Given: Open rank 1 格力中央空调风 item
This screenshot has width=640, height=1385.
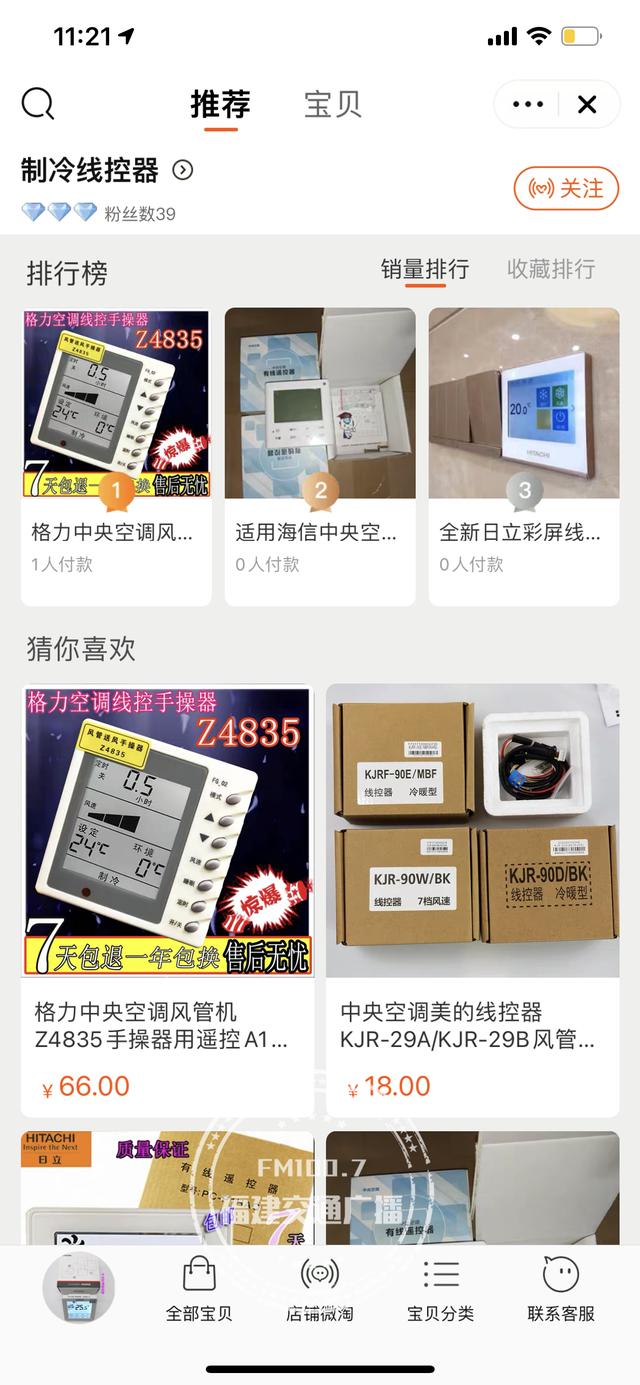Looking at the screenshot, I should click(x=116, y=456).
